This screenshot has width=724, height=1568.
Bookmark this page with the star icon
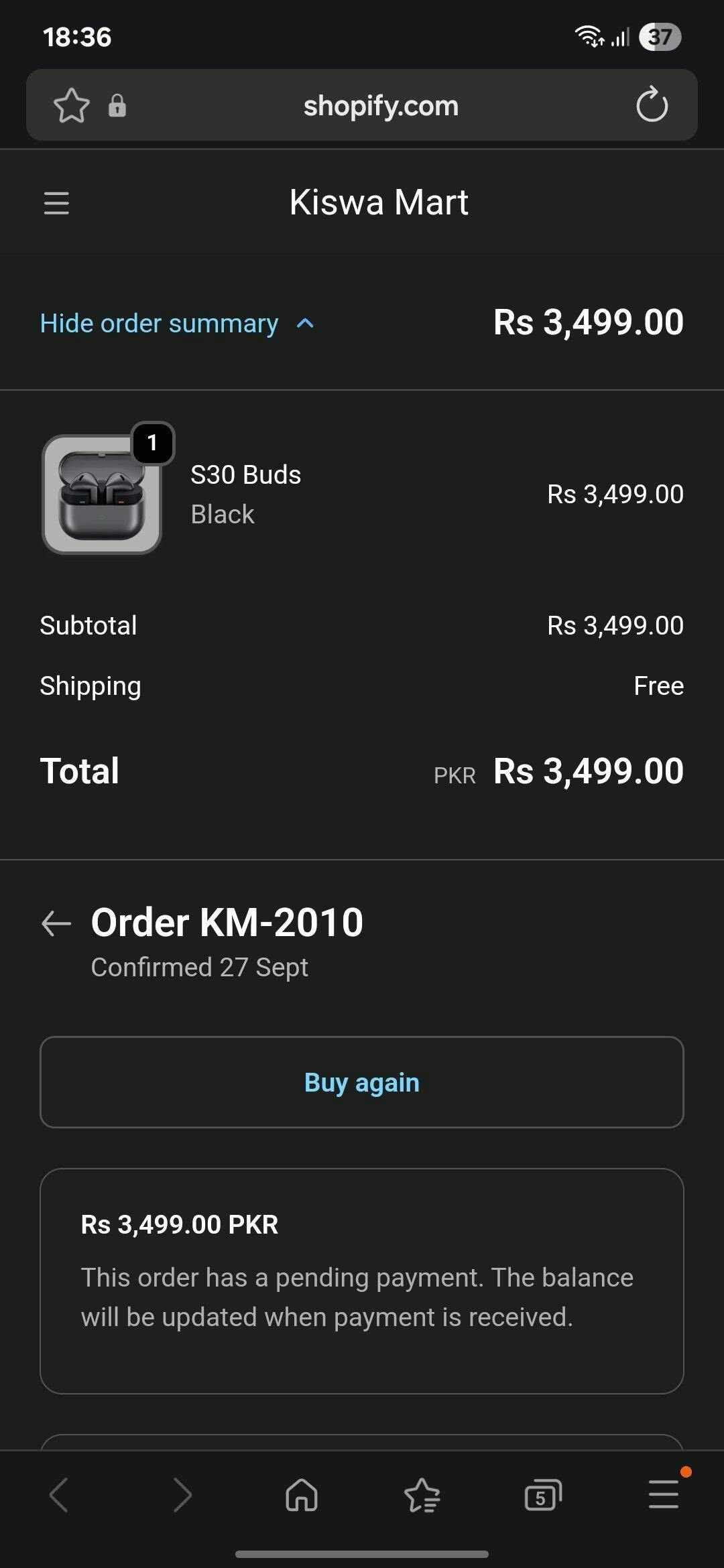(71, 105)
